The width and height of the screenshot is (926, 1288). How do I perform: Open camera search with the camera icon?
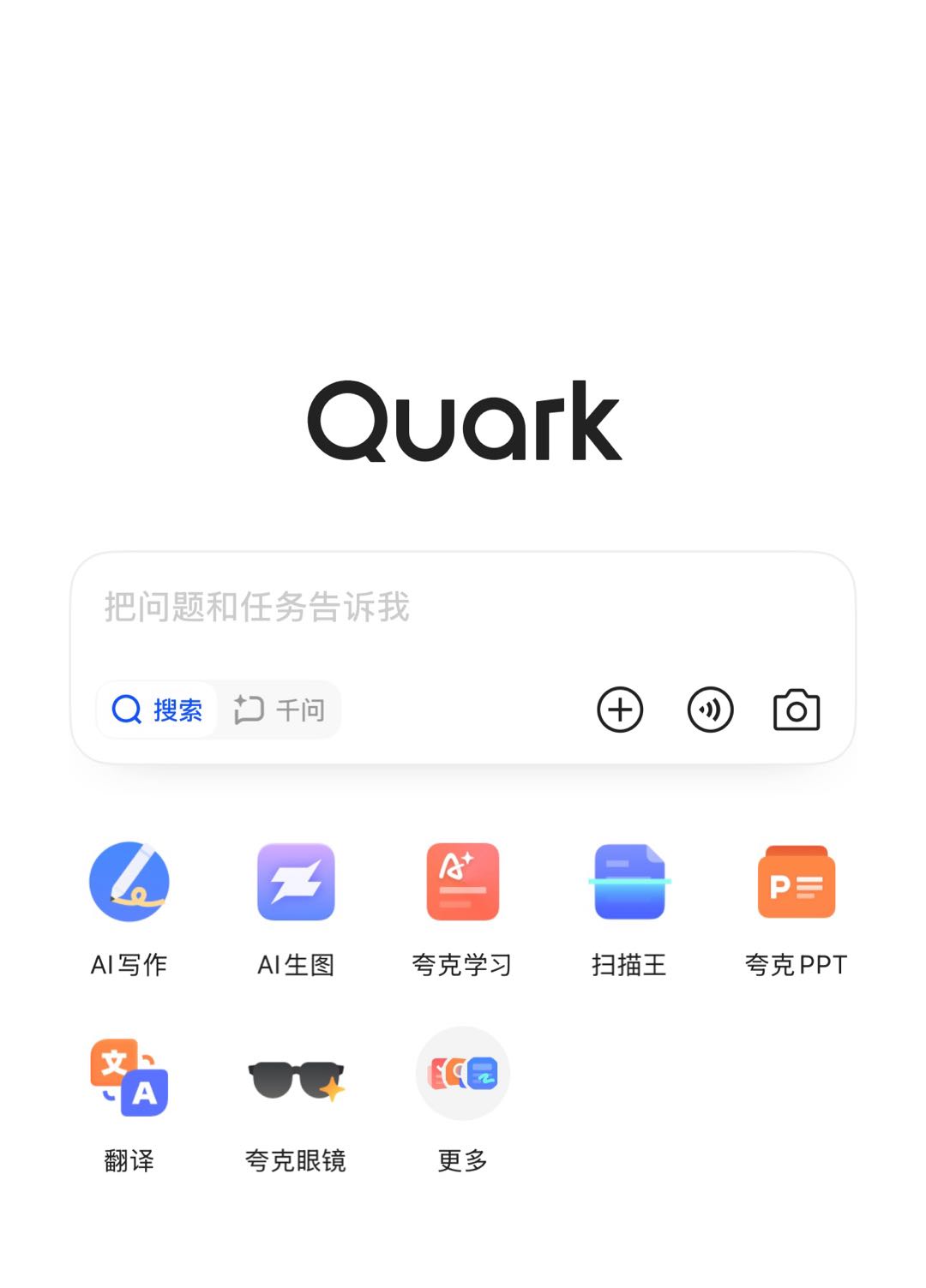coord(797,709)
